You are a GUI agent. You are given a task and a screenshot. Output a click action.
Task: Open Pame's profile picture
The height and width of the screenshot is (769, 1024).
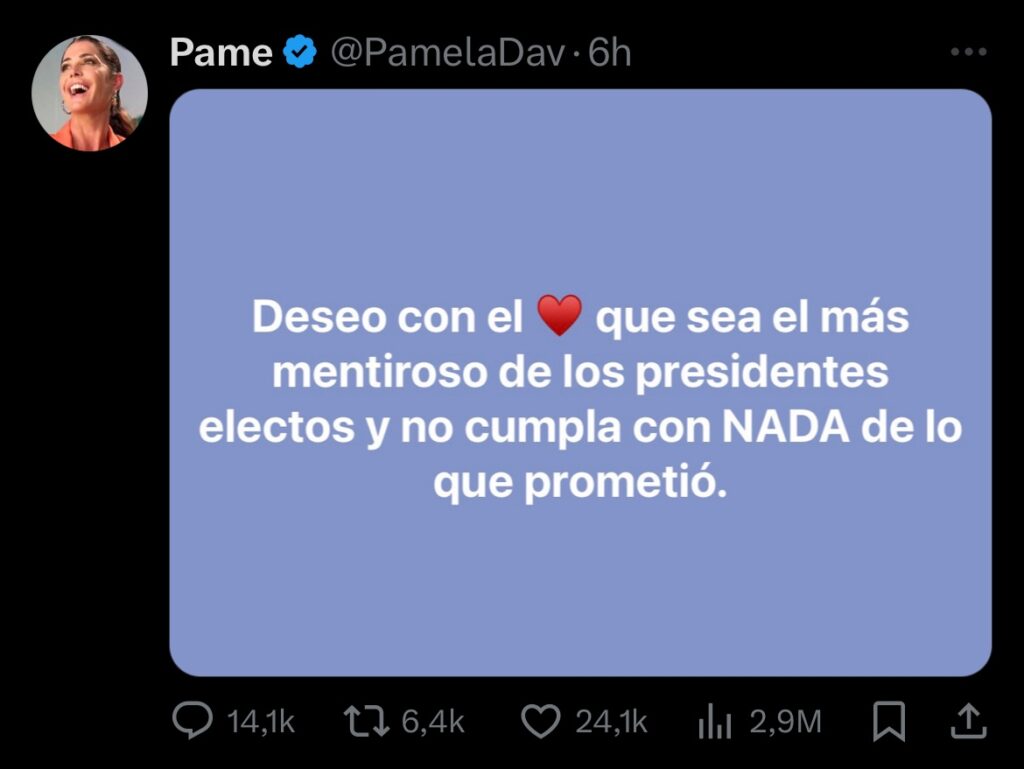(x=89, y=93)
